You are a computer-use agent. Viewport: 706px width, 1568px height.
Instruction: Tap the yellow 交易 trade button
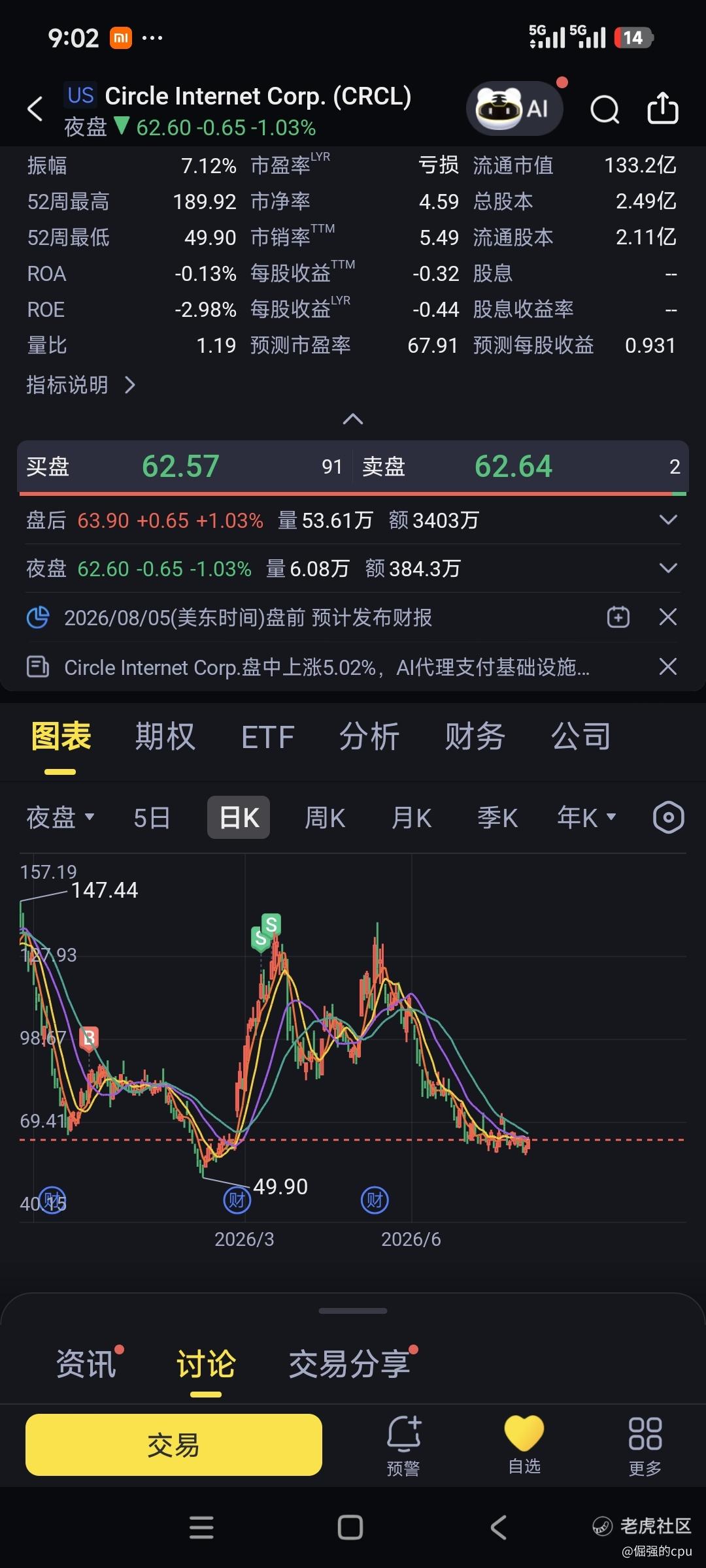[x=174, y=1445]
